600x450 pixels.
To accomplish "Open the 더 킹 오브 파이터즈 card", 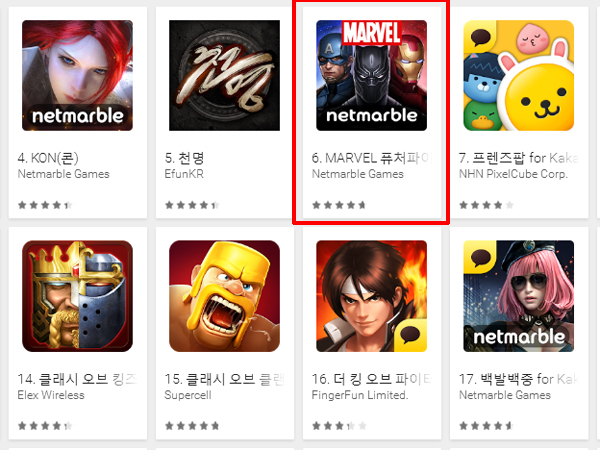I will pos(371,296).
